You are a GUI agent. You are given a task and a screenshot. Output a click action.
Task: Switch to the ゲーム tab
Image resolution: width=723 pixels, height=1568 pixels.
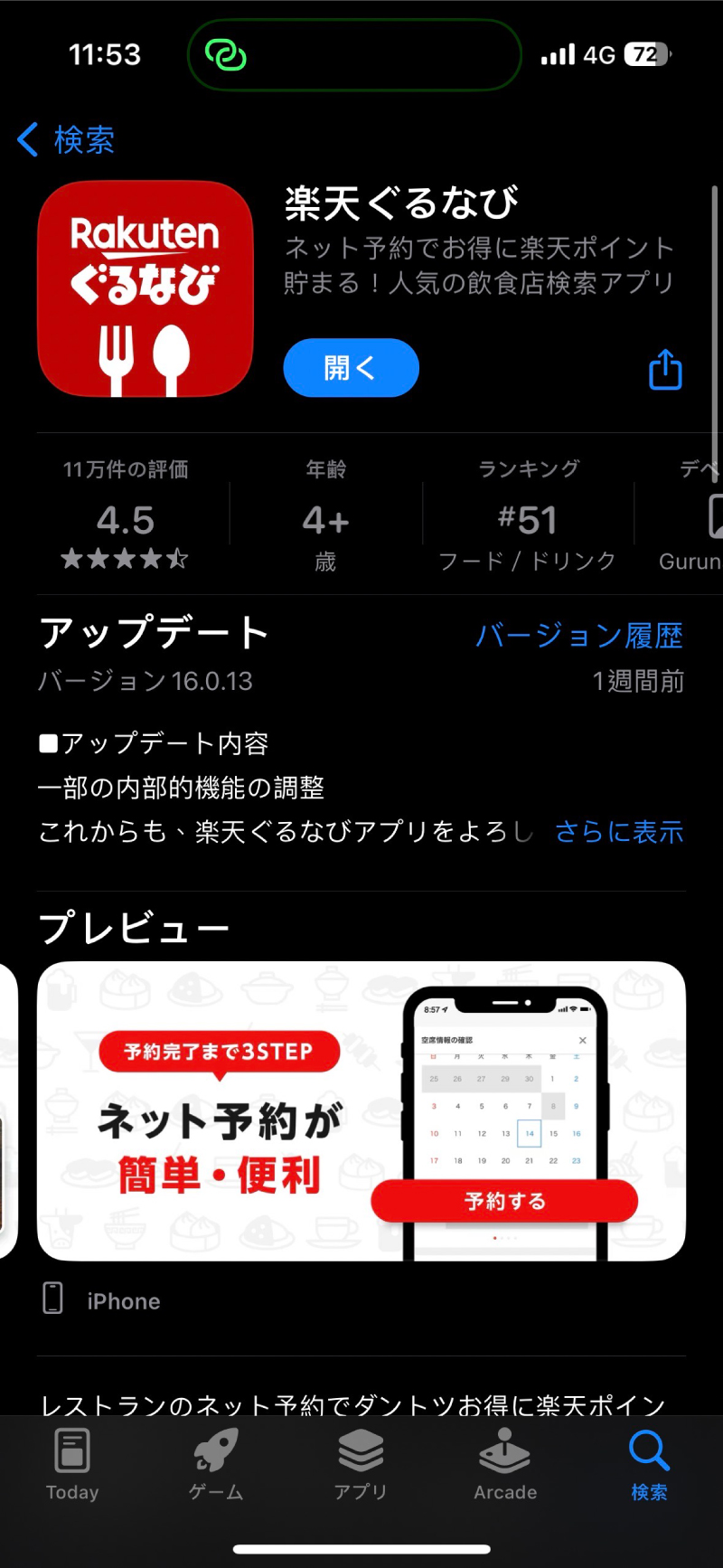pyautogui.click(x=216, y=1465)
